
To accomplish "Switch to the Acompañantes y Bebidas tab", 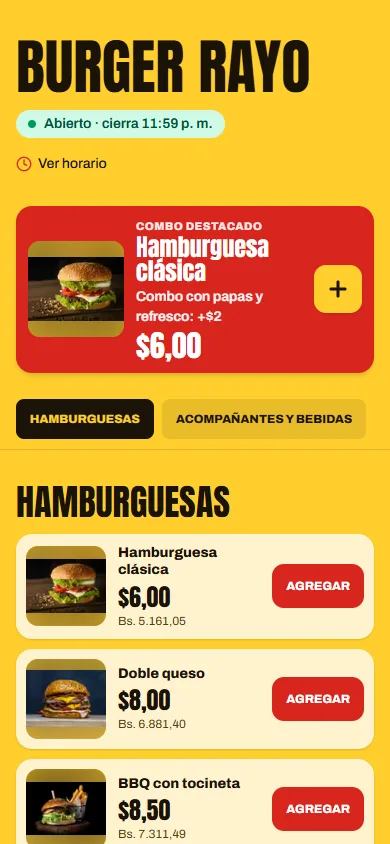I will pyautogui.click(x=264, y=419).
